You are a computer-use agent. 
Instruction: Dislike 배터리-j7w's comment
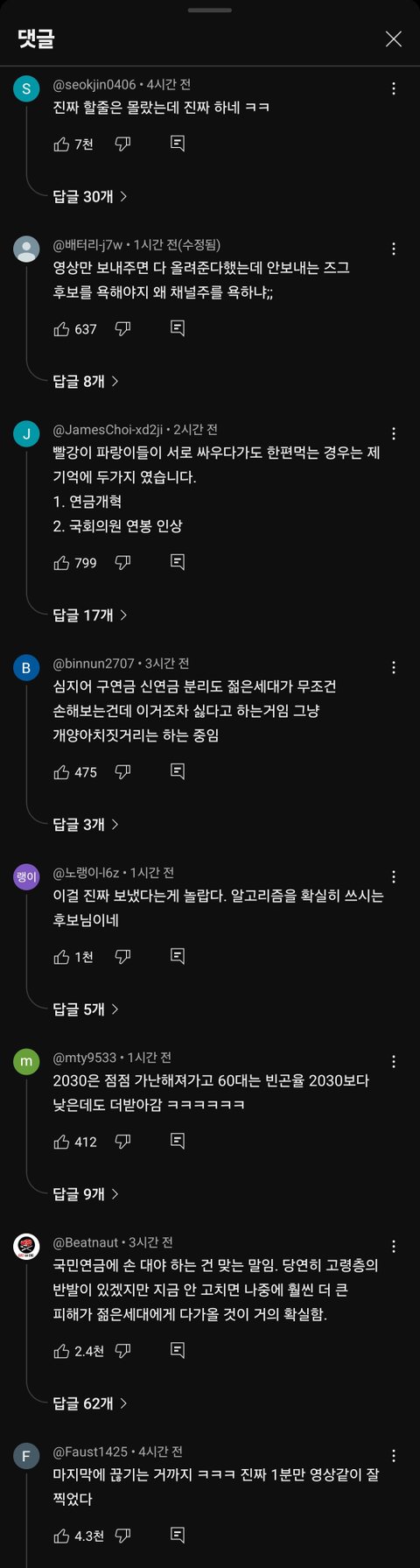pyautogui.click(x=123, y=328)
